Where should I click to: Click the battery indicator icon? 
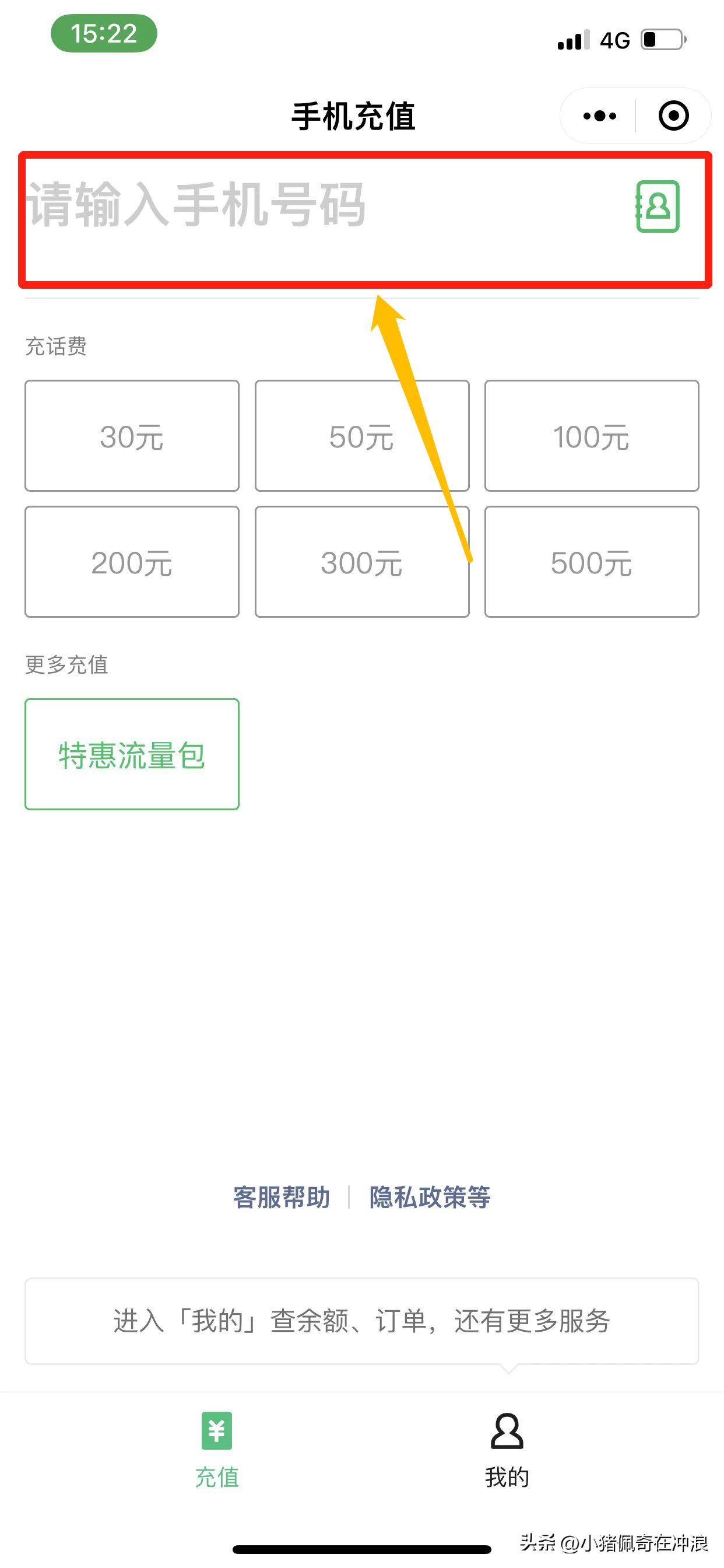(665, 38)
